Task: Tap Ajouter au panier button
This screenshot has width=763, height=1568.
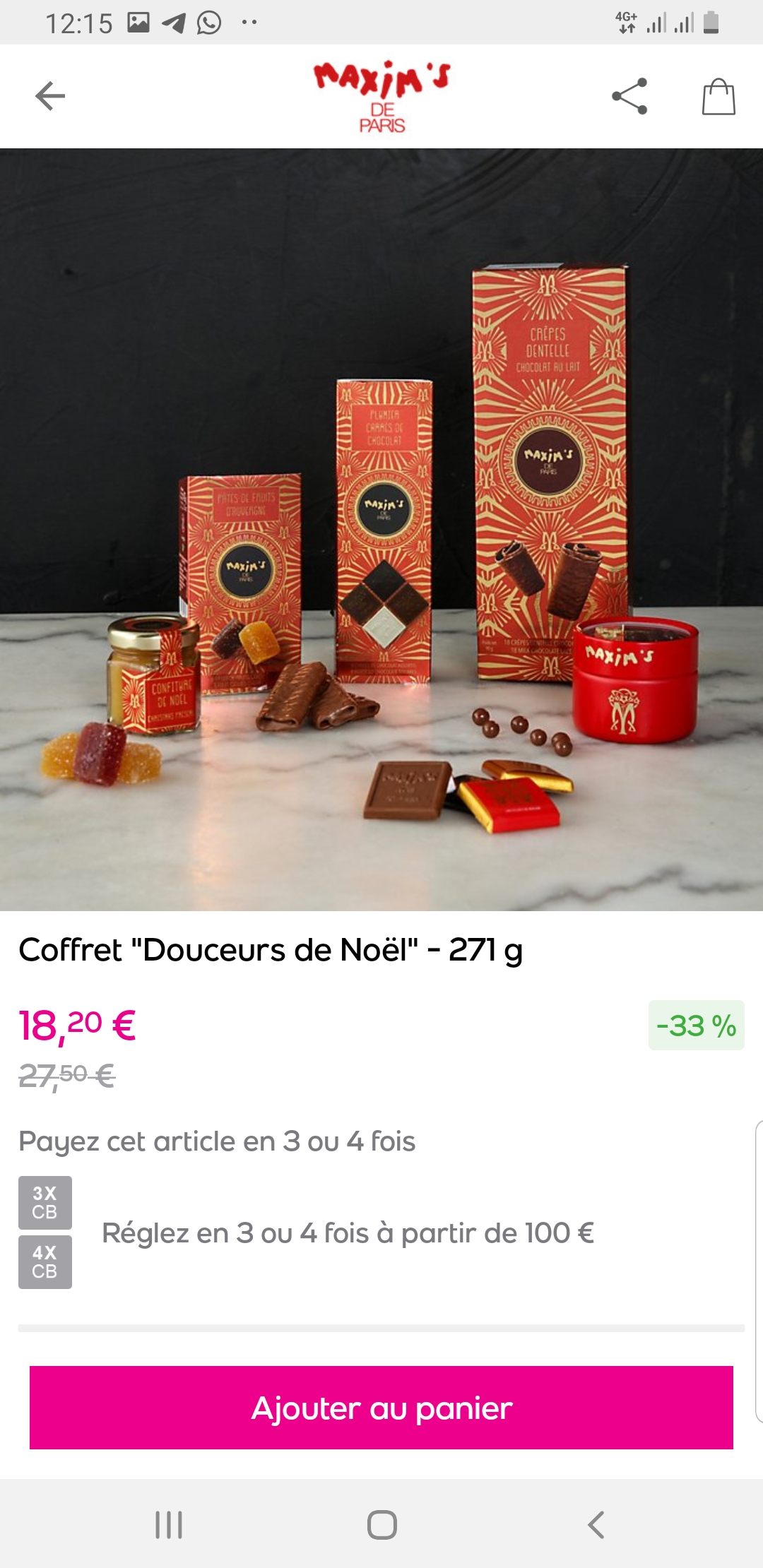Action: [x=381, y=1408]
